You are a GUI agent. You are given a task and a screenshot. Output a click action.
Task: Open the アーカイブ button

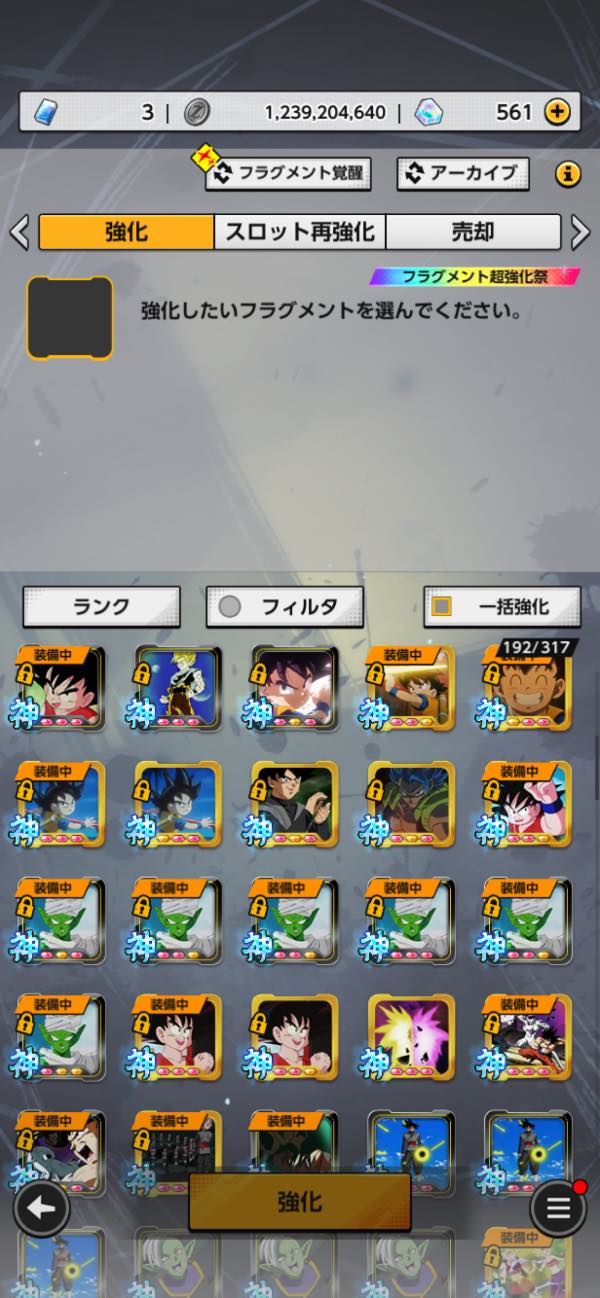click(462, 173)
